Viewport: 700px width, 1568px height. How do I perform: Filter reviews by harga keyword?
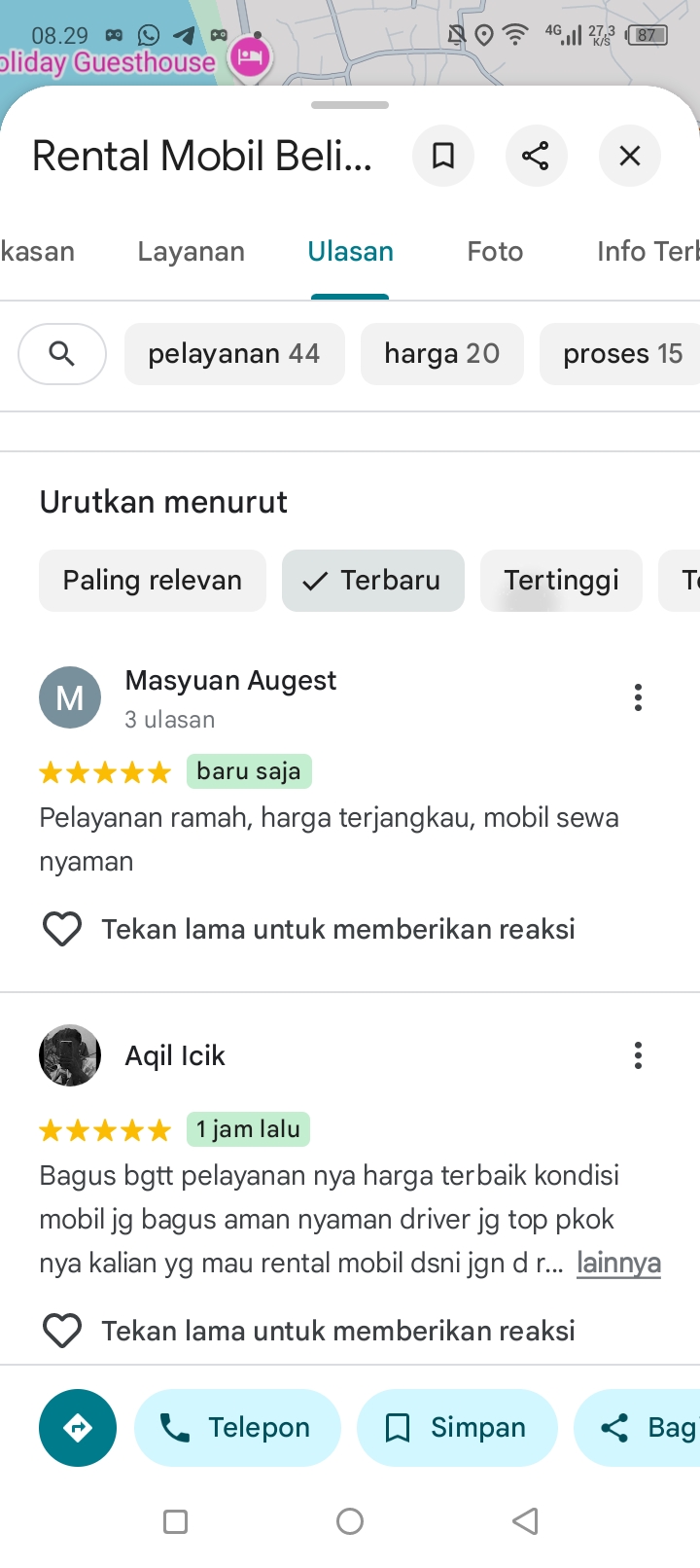(442, 354)
